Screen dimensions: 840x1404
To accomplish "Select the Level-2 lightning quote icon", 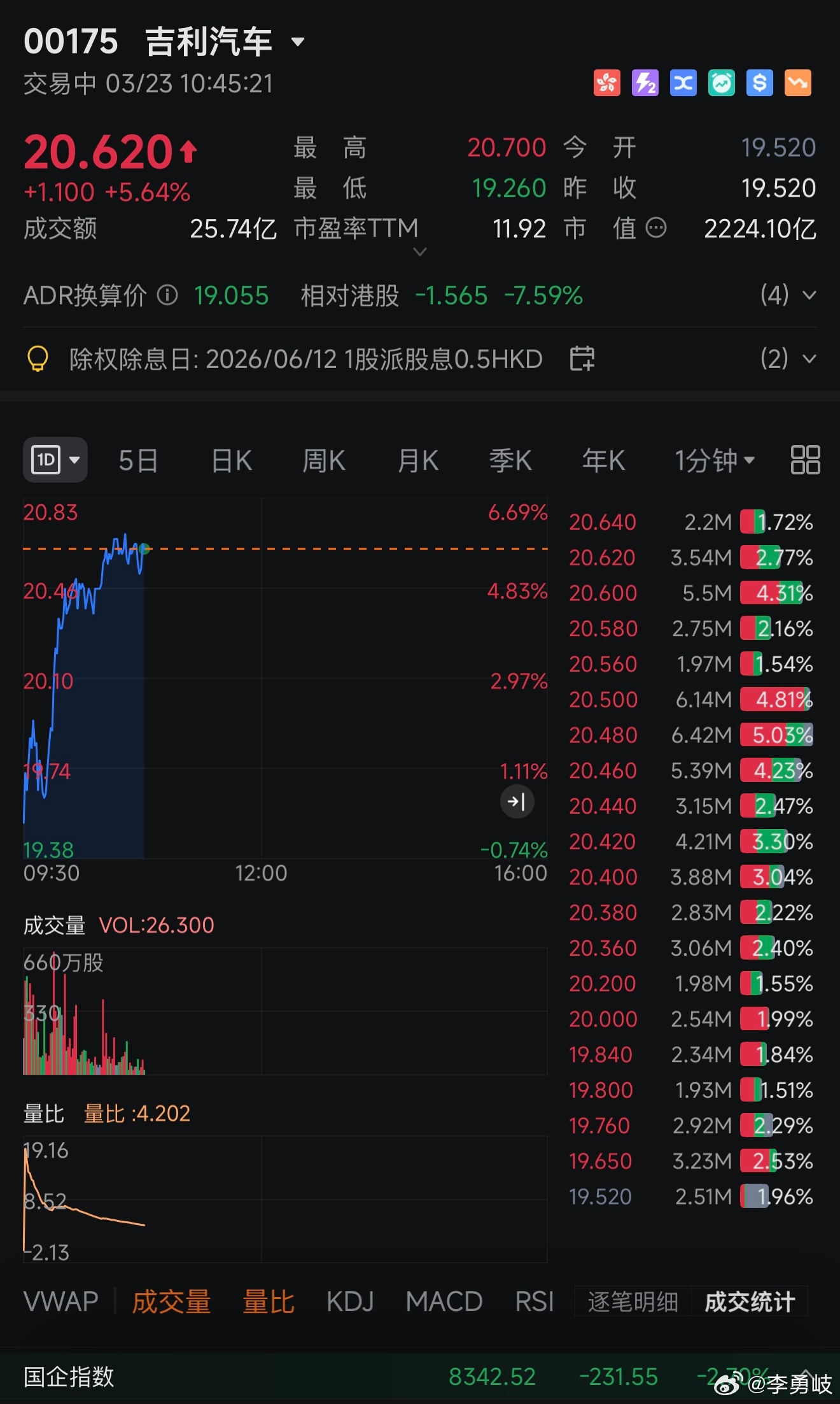I will coord(645,83).
